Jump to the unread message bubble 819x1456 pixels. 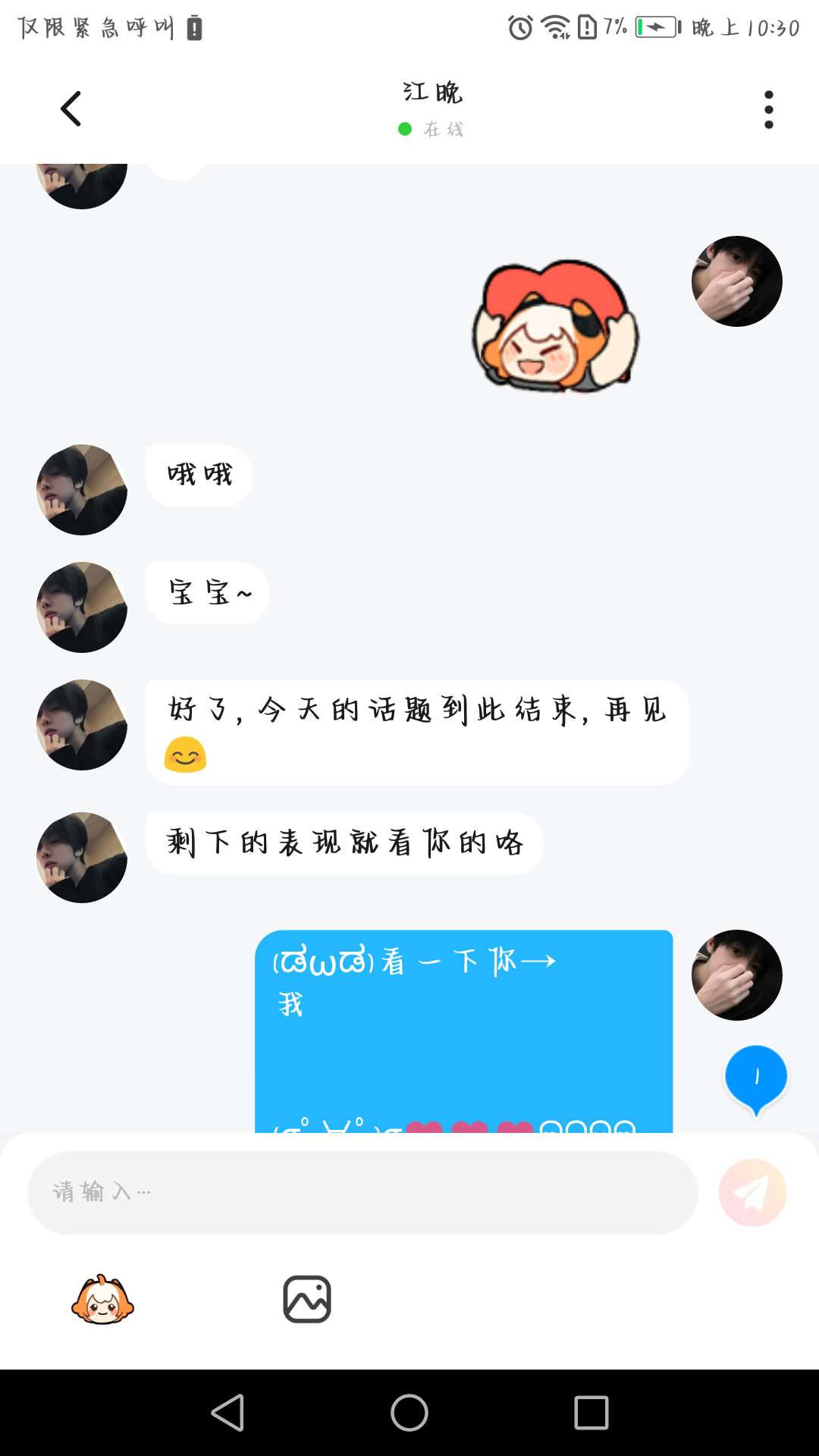[756, 1078]
